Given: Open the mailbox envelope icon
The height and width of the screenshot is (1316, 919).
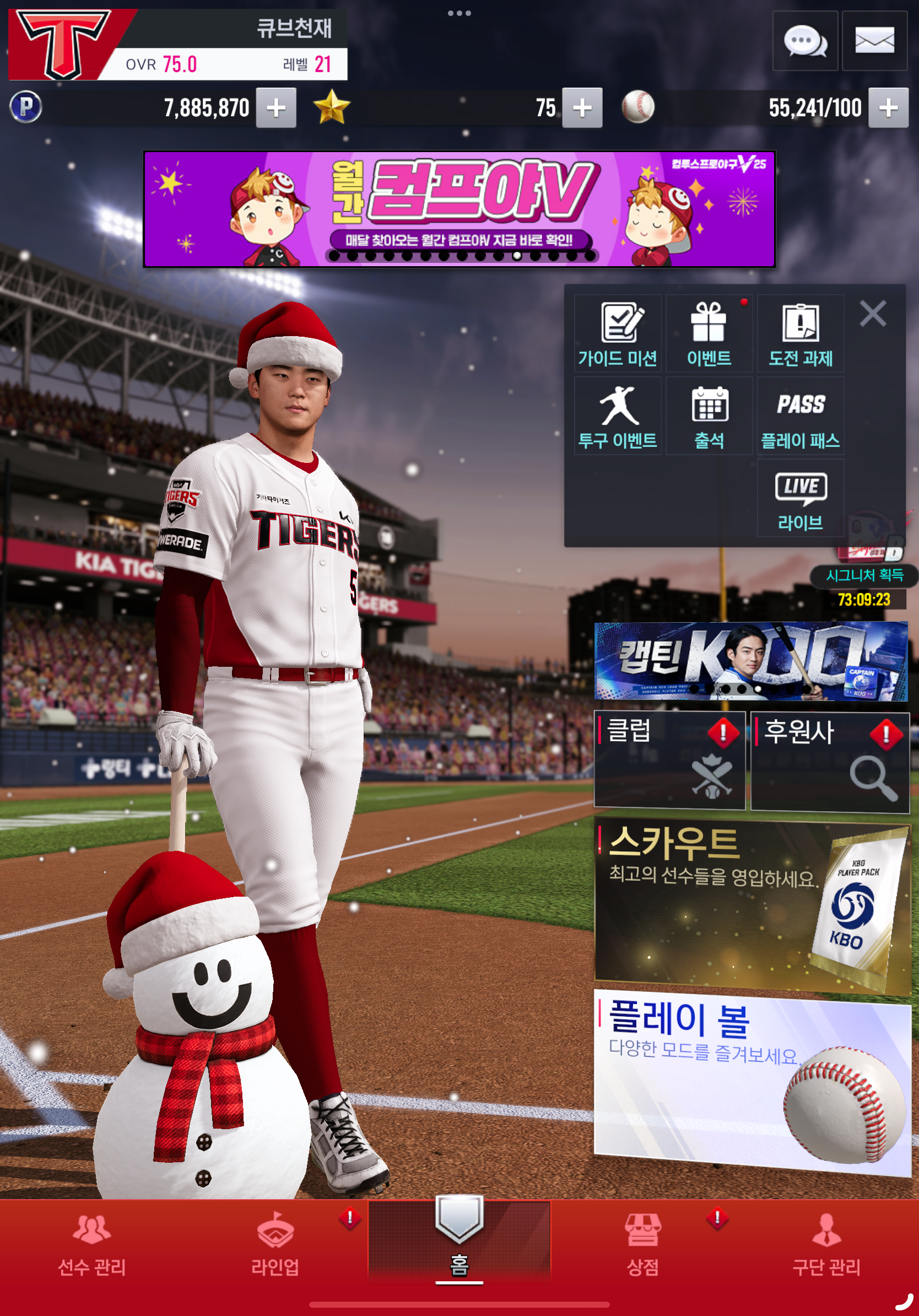Looking at the screenshot, I should [x=874, y=41].
